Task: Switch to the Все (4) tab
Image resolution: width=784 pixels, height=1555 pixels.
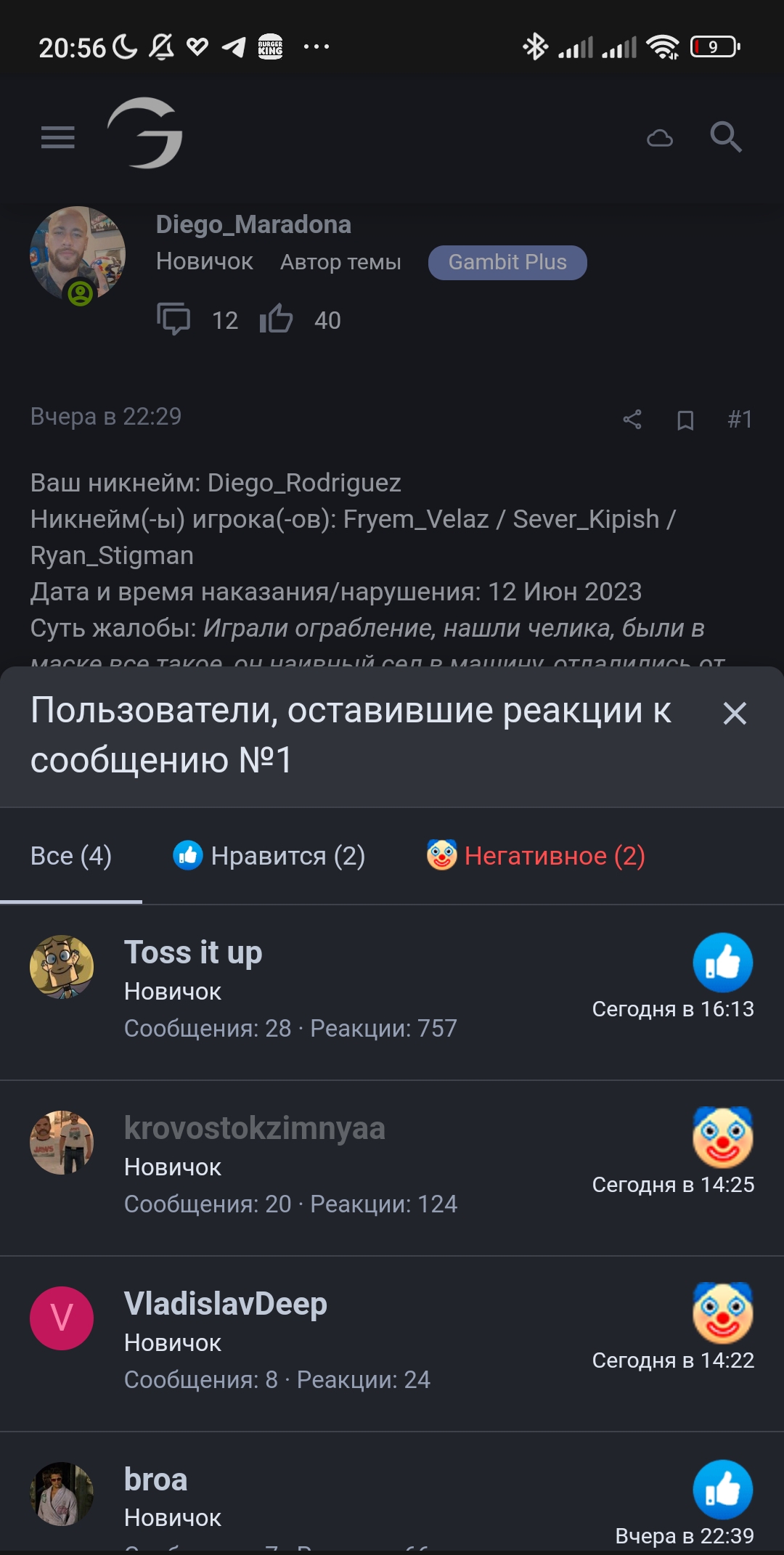Action: point(71,856)
